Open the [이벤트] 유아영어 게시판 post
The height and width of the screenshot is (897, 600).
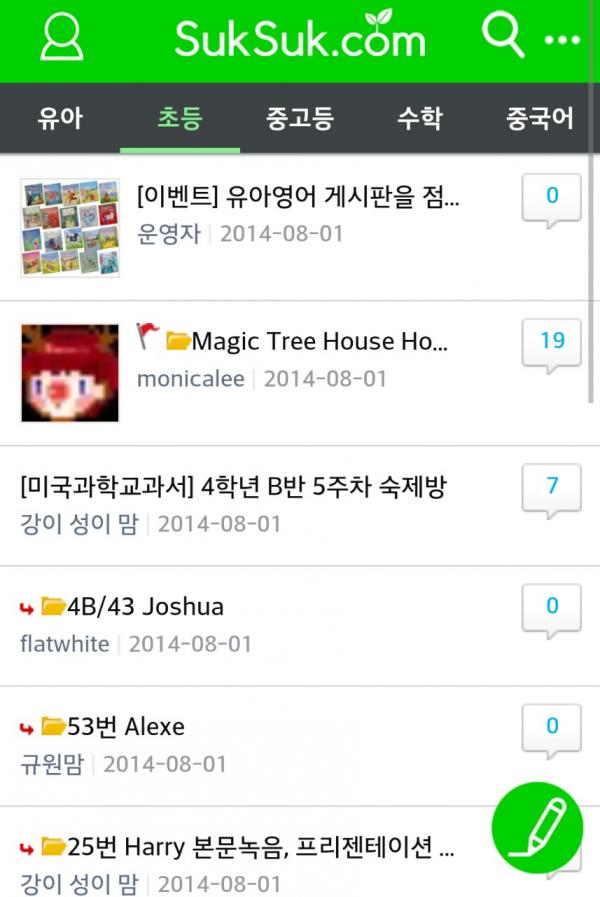(x=298, y=196)
